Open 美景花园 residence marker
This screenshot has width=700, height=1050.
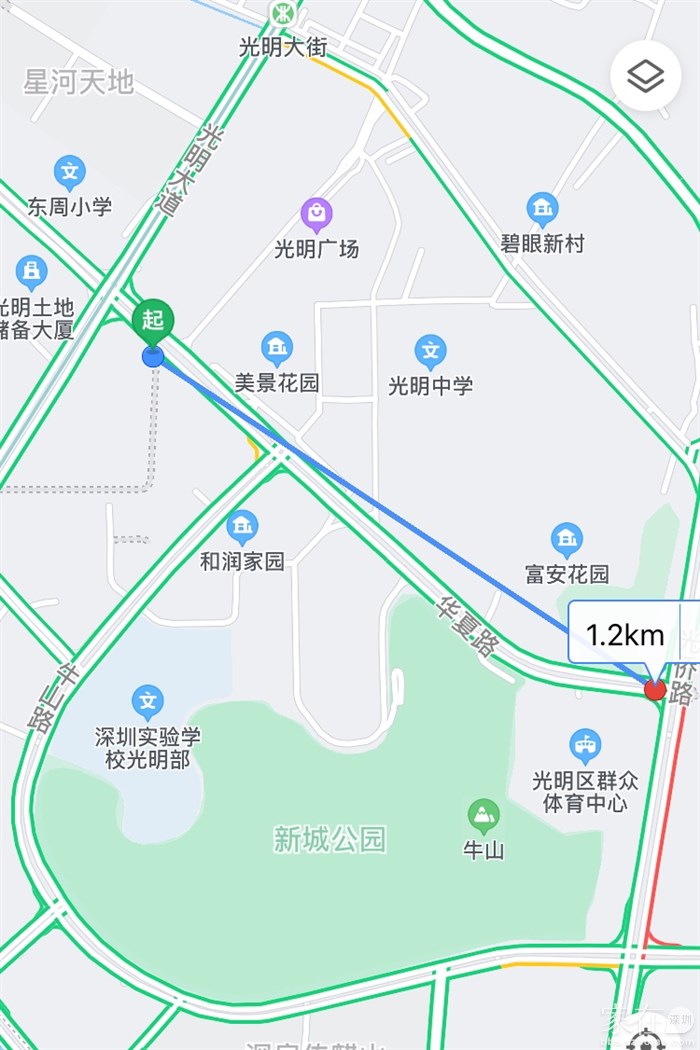pyautogui.click(x=277, y=348)
